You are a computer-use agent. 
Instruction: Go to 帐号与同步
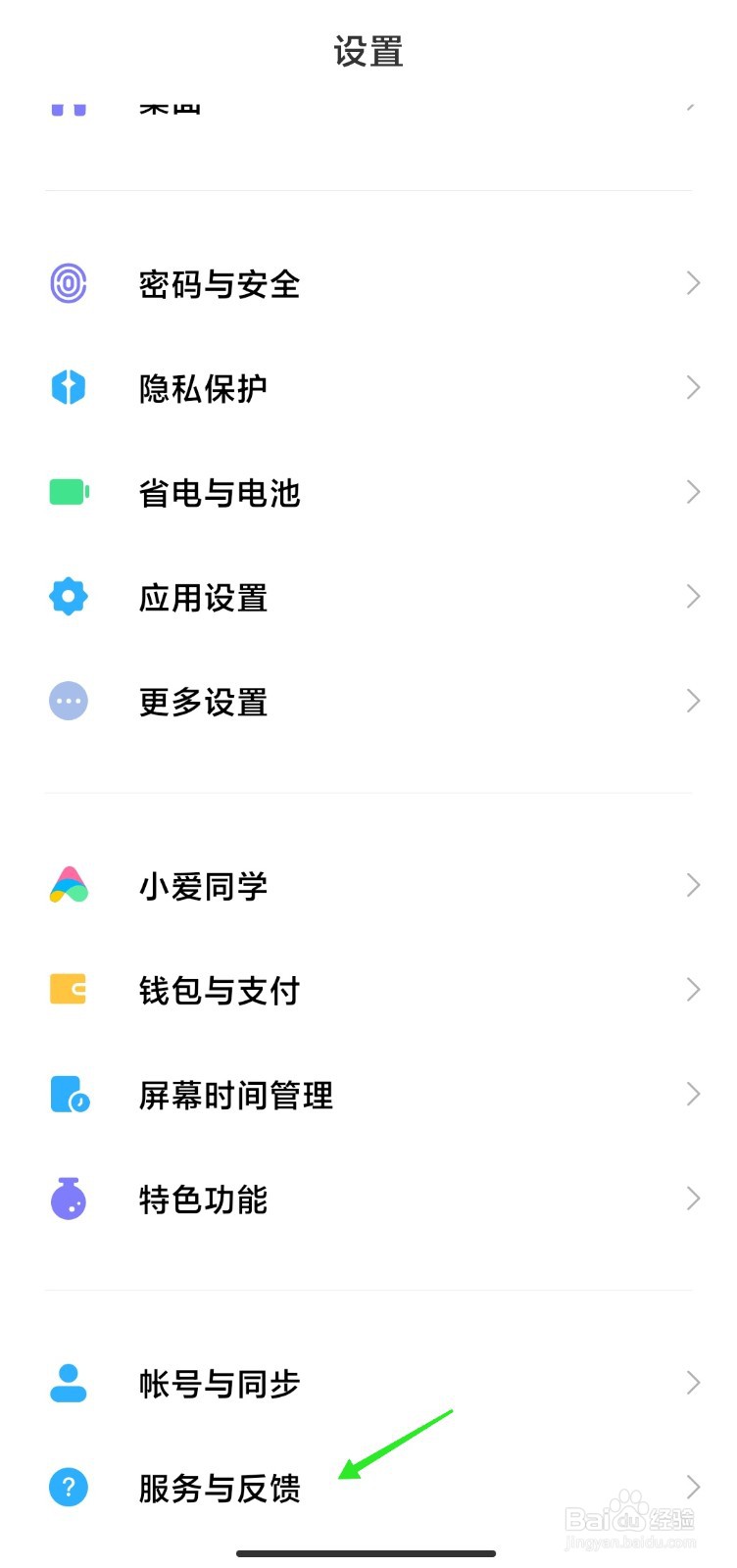click(368, 1383)
